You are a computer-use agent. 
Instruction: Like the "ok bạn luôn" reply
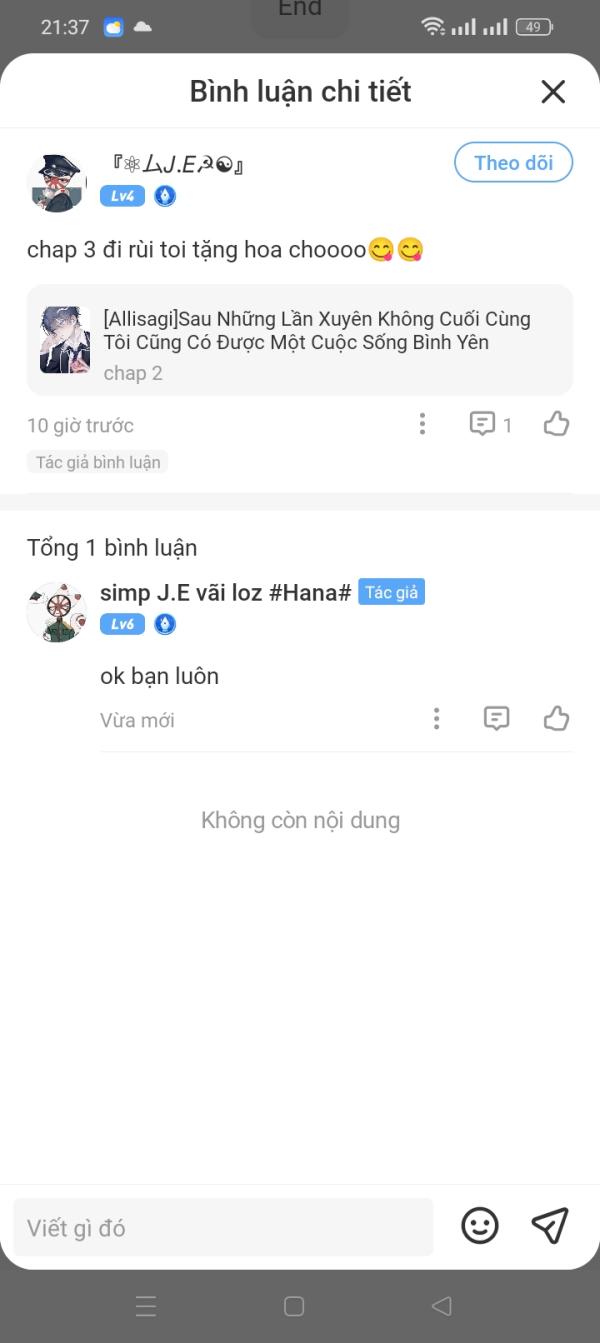point(556,718)
